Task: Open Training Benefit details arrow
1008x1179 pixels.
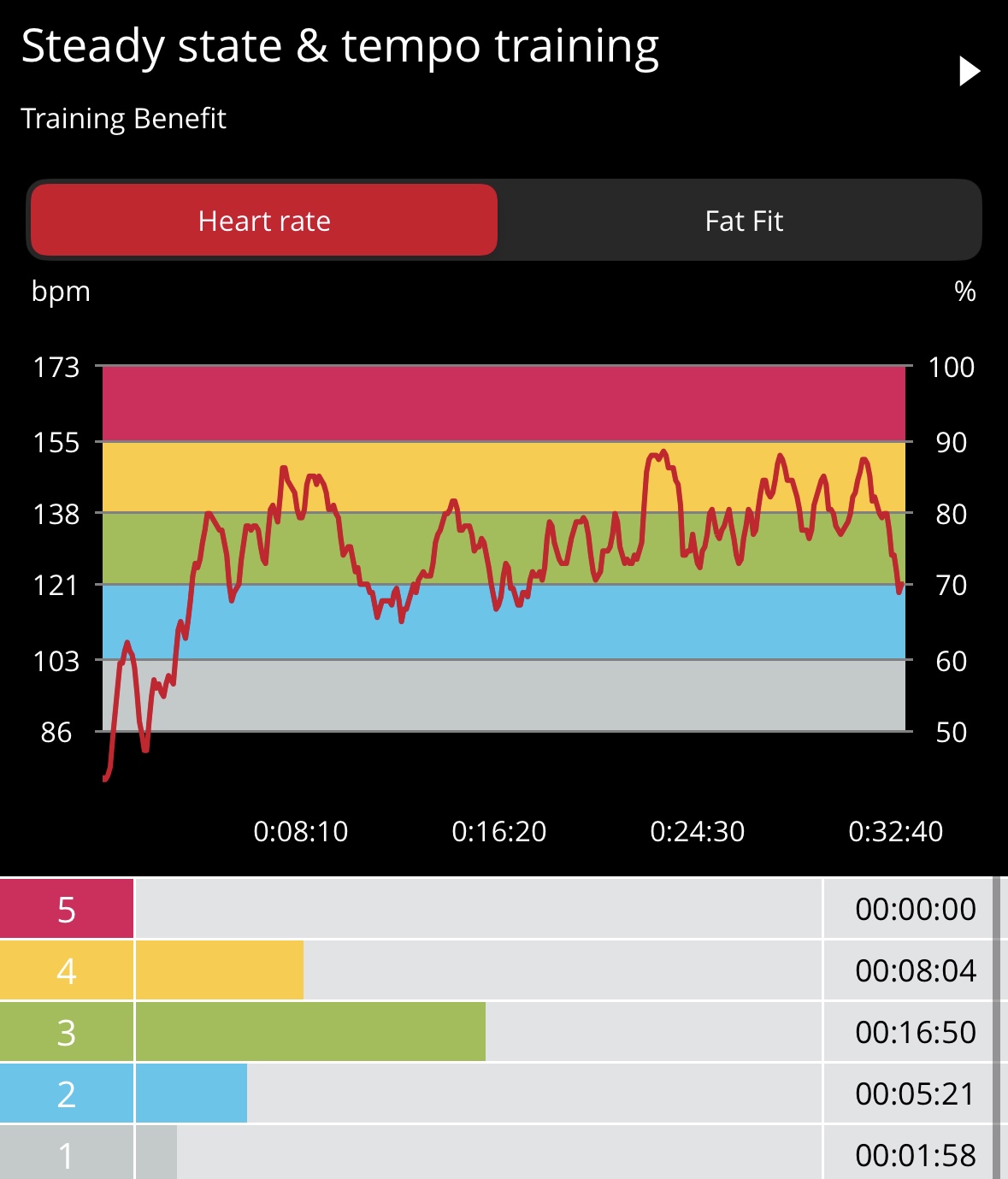Action: click(x=969, y=72)
